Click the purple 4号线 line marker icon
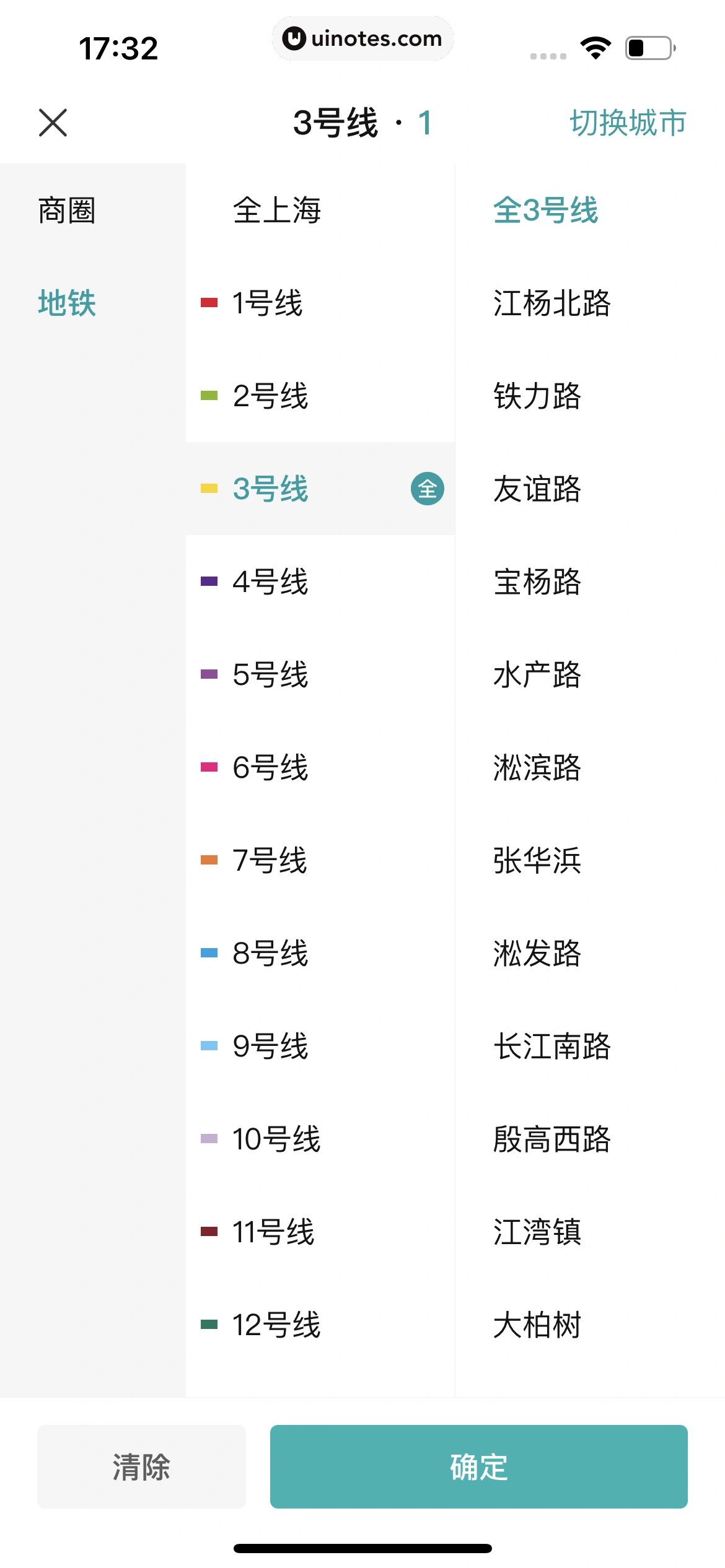 click(x=210, y=582)
